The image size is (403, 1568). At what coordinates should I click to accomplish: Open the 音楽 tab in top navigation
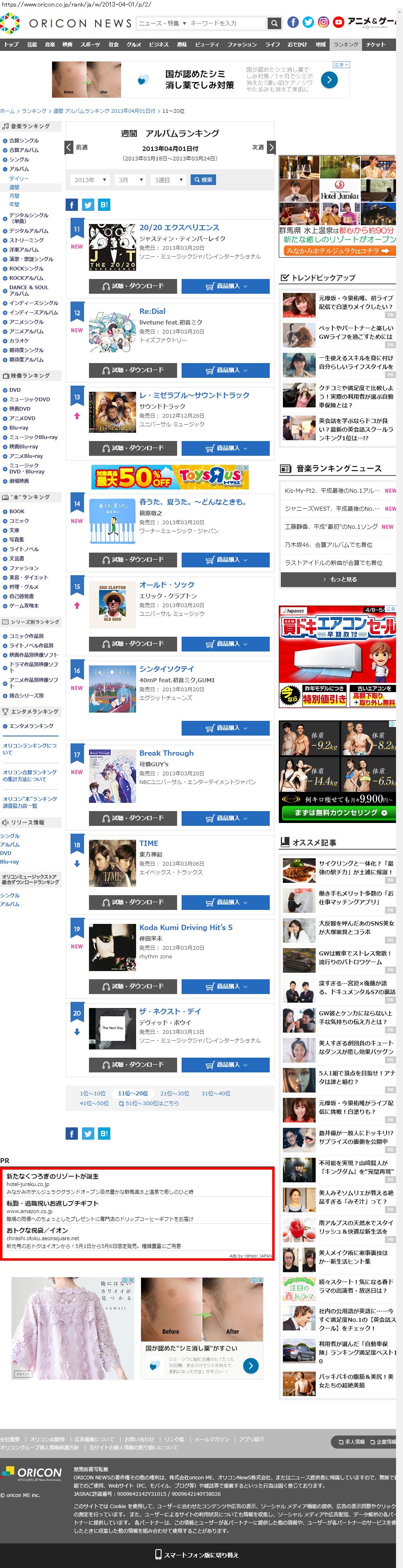(x=50, y=44)
